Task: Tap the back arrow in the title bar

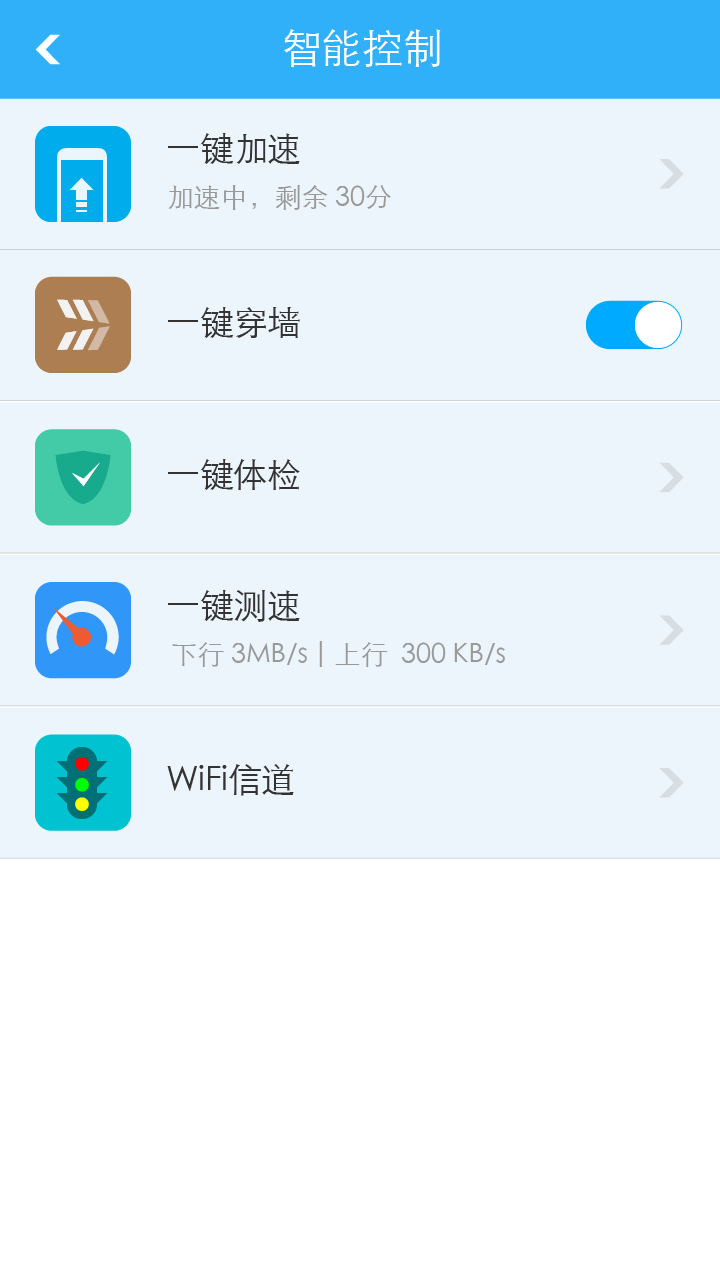Action: pyautogui.click(x=46, y=49)
